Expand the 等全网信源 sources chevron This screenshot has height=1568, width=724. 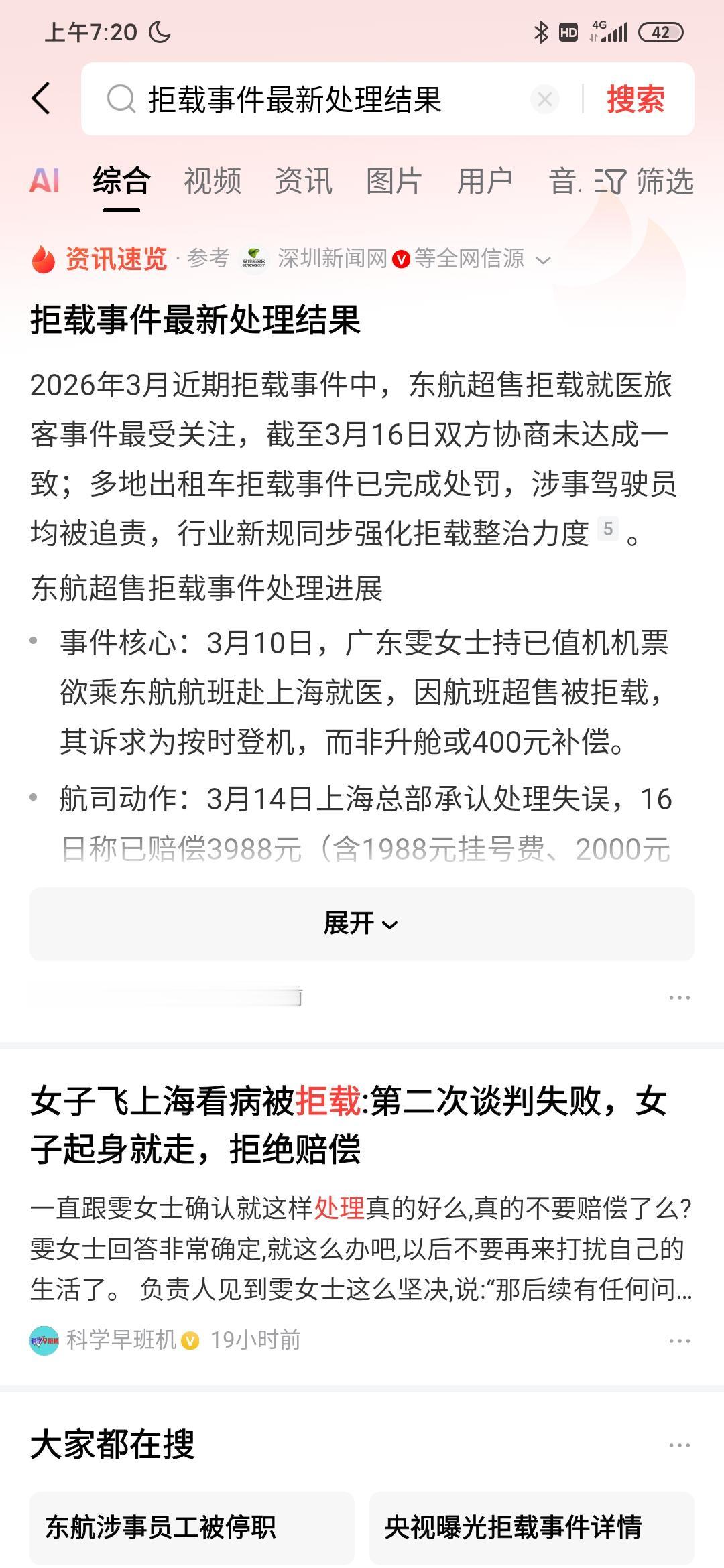(x=542, y=261)
